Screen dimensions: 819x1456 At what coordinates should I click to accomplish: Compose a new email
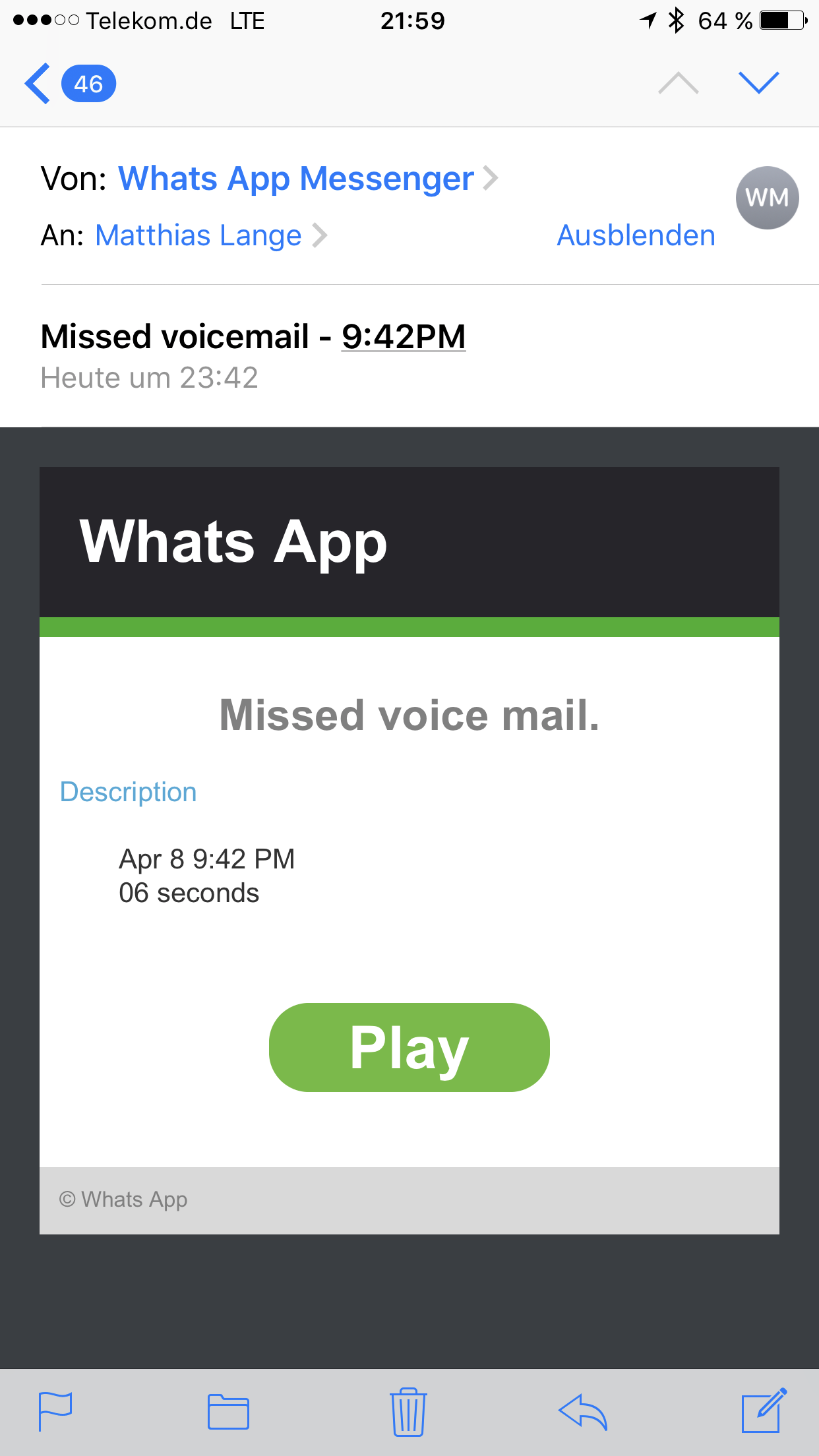[764, 1411]
